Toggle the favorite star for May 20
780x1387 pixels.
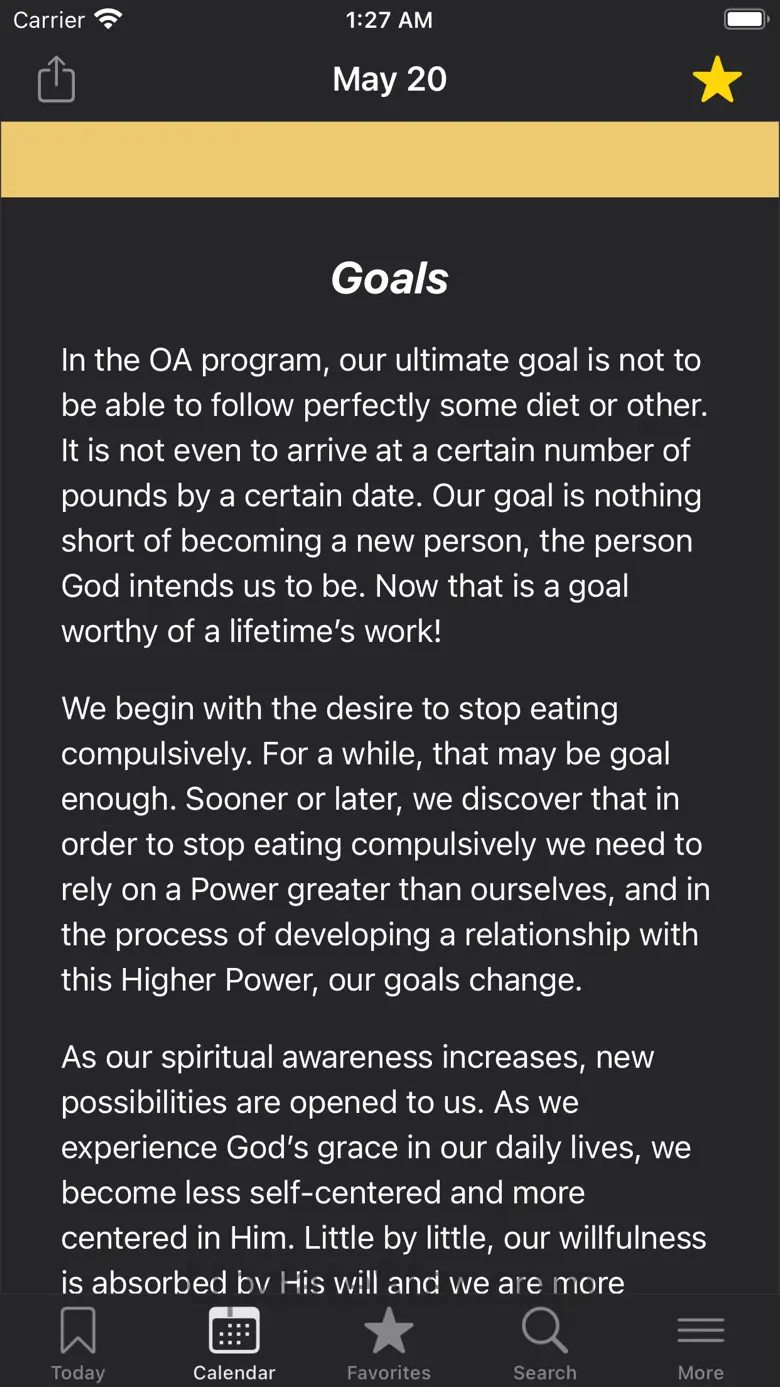point(717,80)
